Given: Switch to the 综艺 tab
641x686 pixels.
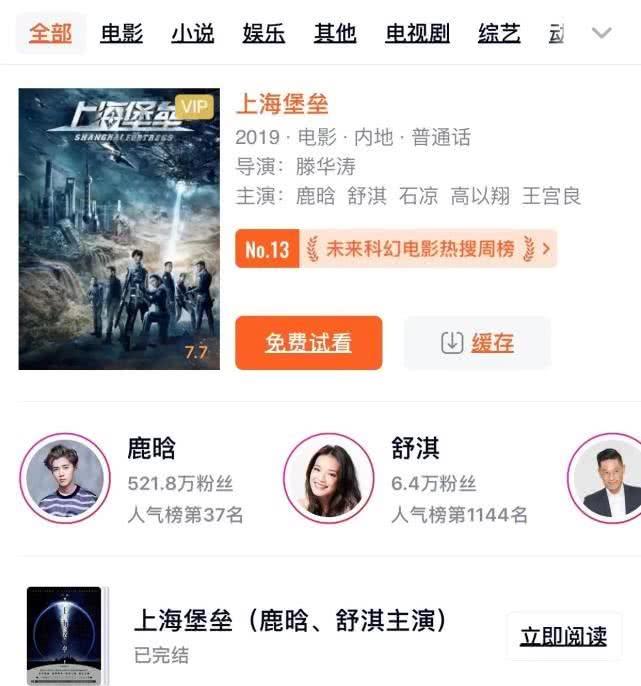Looking at the screenshot, I should [x=499, y=33].
